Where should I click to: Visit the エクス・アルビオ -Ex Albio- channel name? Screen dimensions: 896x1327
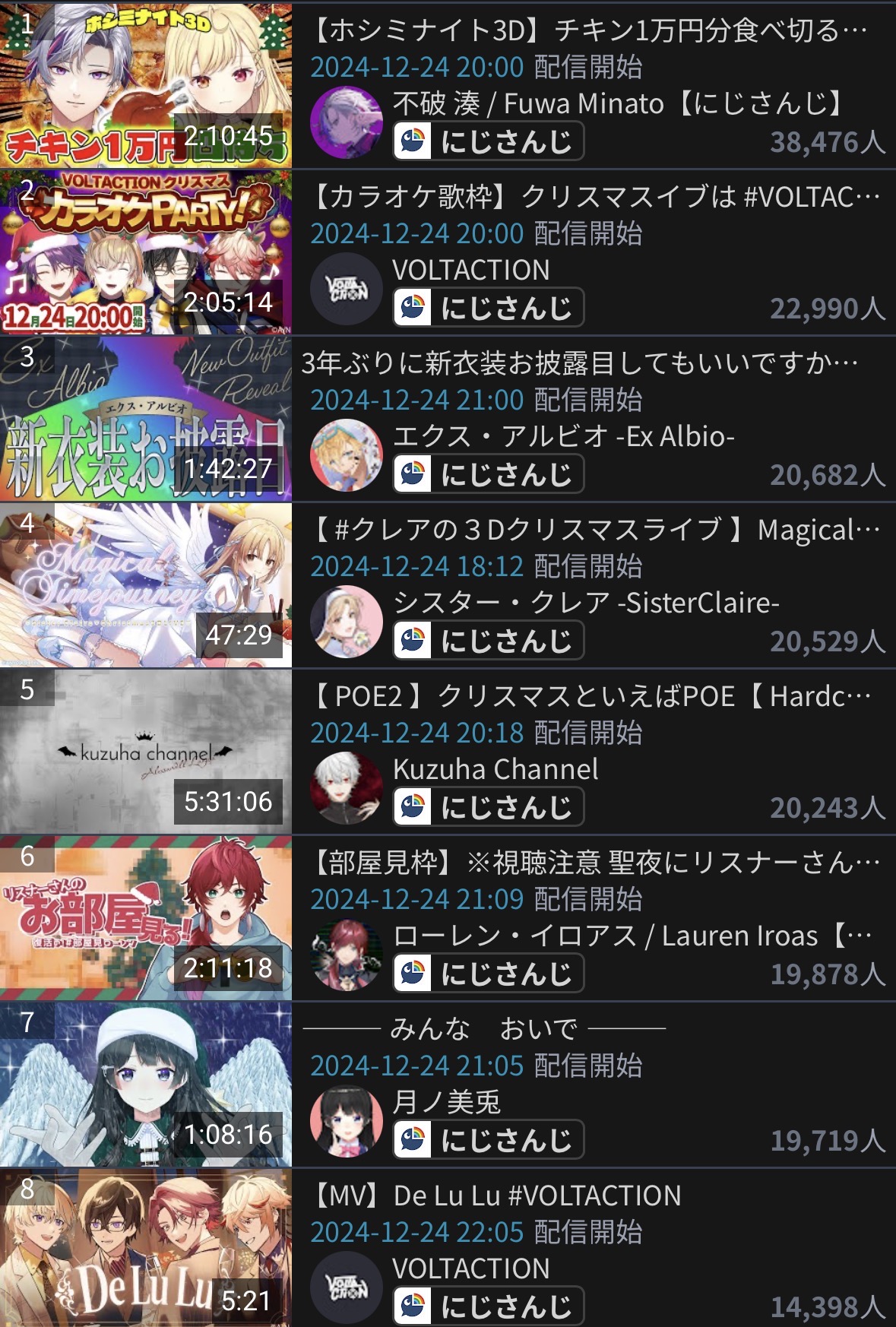click(563, 436)
